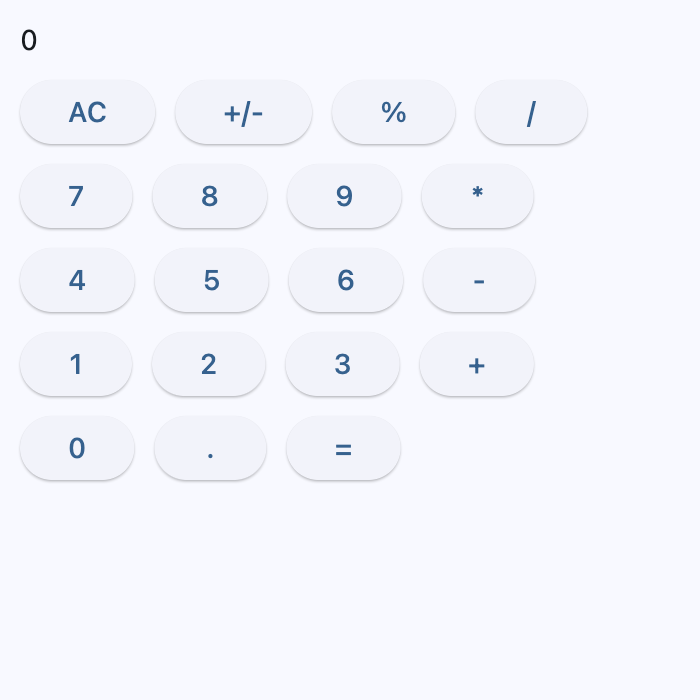
Task: Toggle the sign with +/-
Action: click(x=244, y=112)
